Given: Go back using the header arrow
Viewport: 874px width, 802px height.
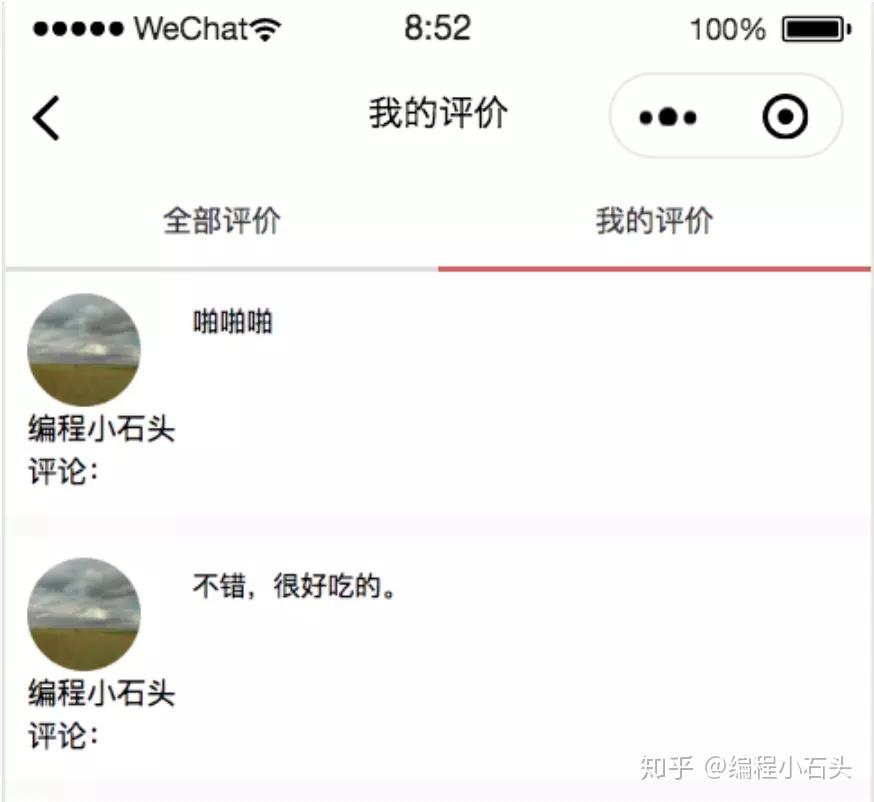Looking at the screenshot, I should [46, 118].
